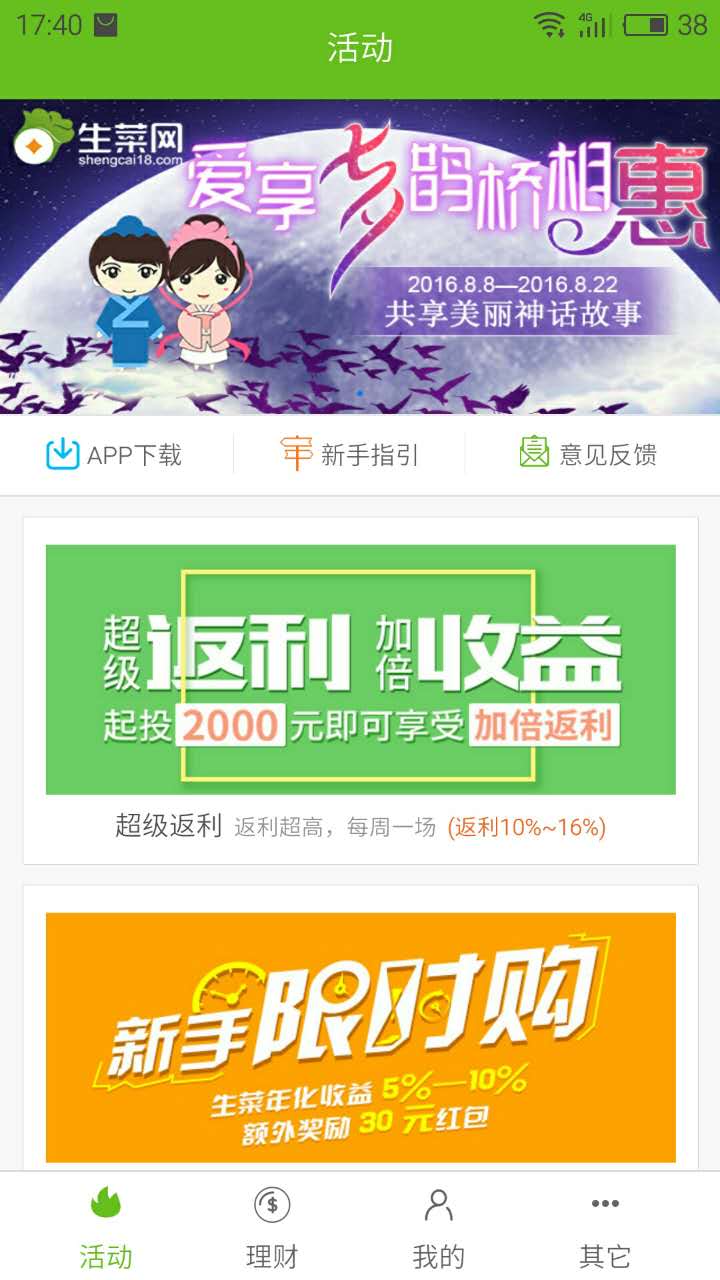
Task: Switch to the 其它 tab
Action: [x=605, y=1227]
